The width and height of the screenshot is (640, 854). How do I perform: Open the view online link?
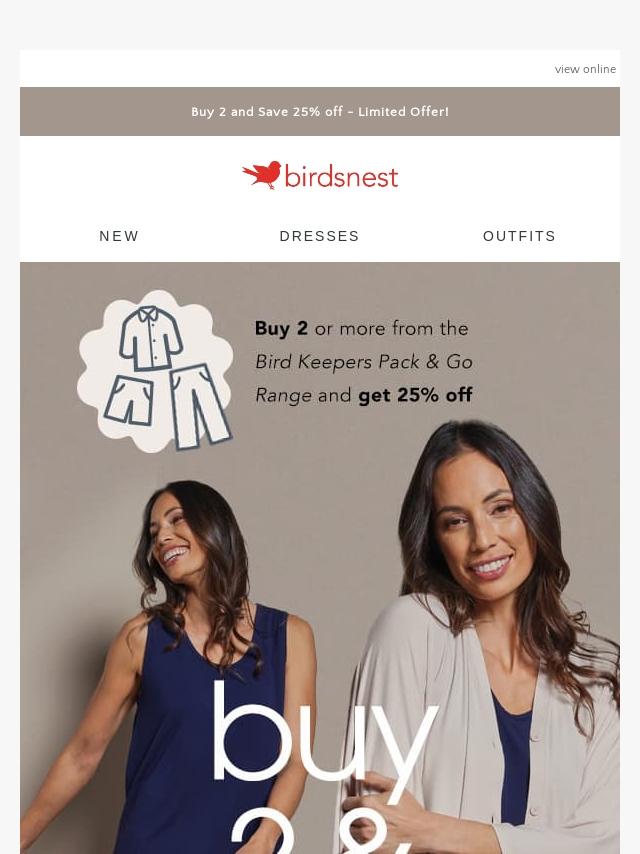click(x=585, y=69)
